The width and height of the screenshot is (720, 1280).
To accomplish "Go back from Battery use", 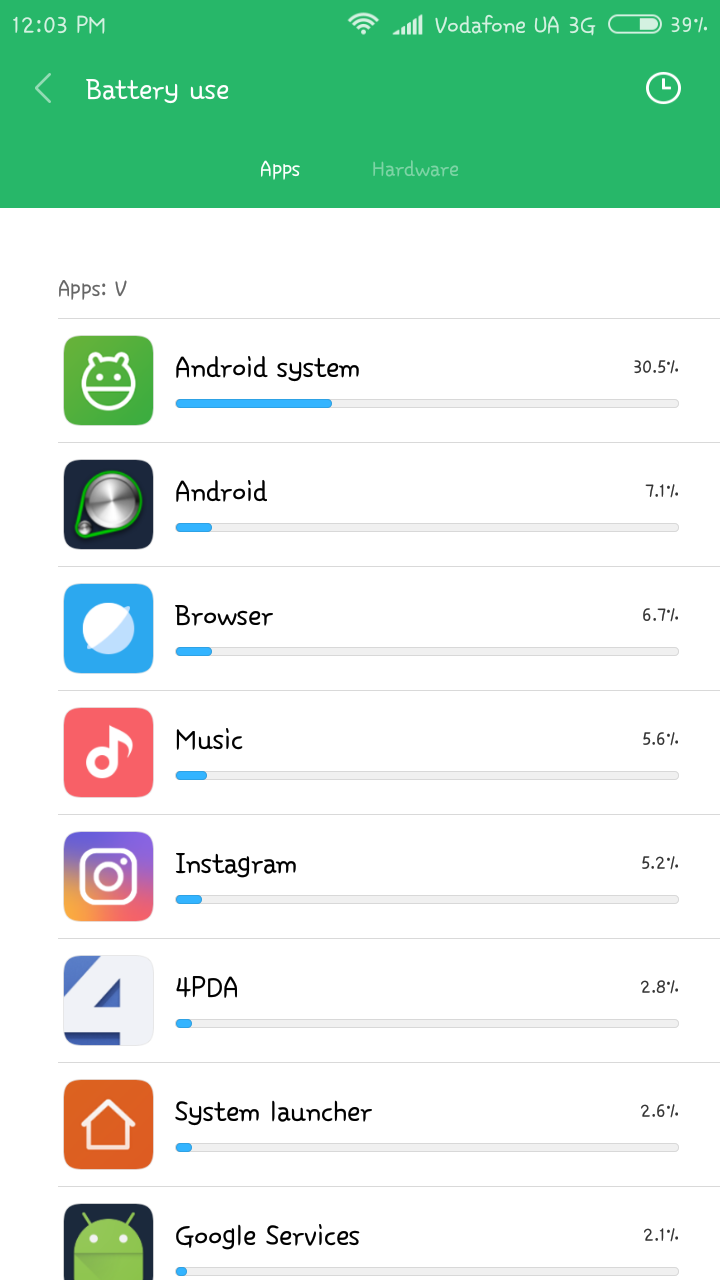I will tap(43, 89).
